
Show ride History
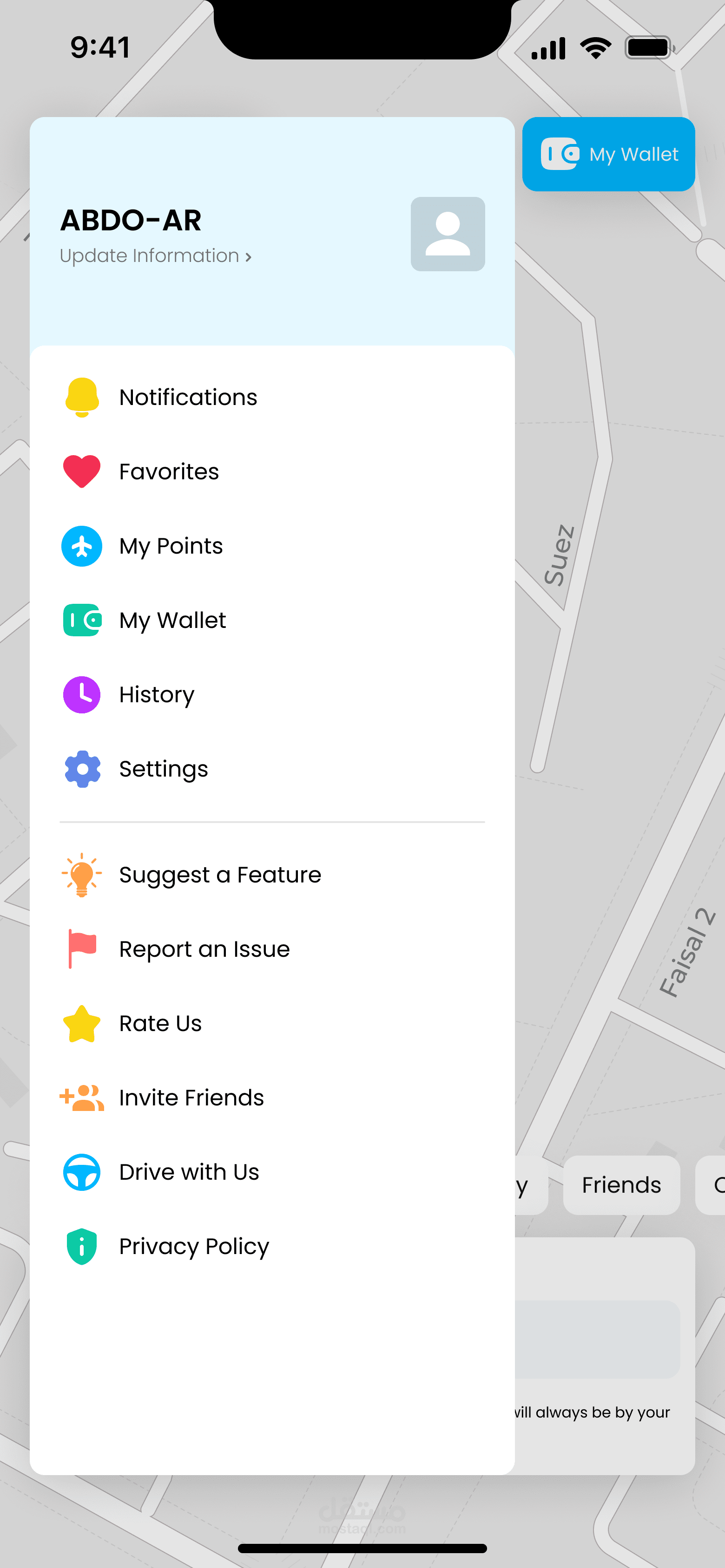157,694
